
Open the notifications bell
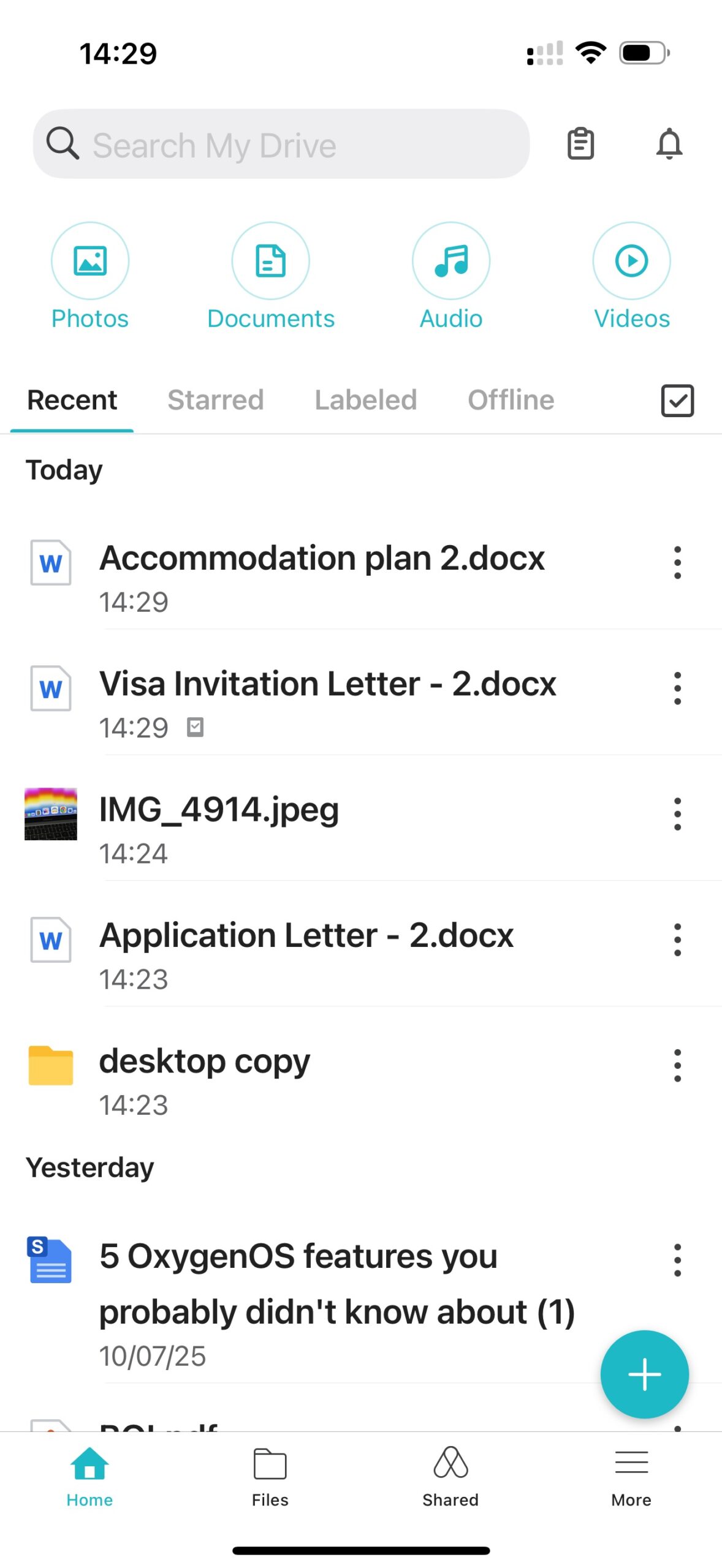(669, 144)
